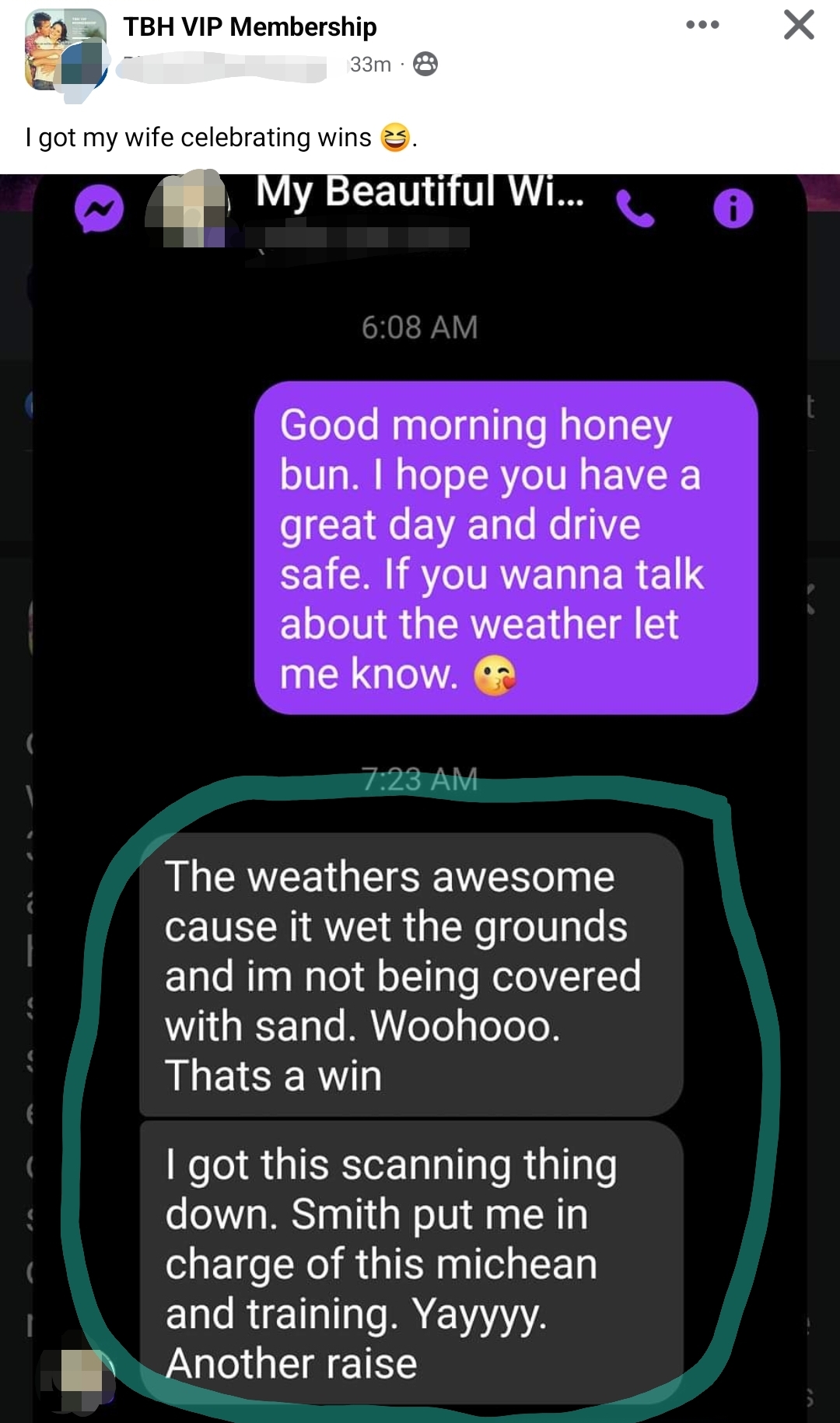Open the post's three-dot overflow menu
Viewport: 840px width, 1423px height.
tap(702, 25)
